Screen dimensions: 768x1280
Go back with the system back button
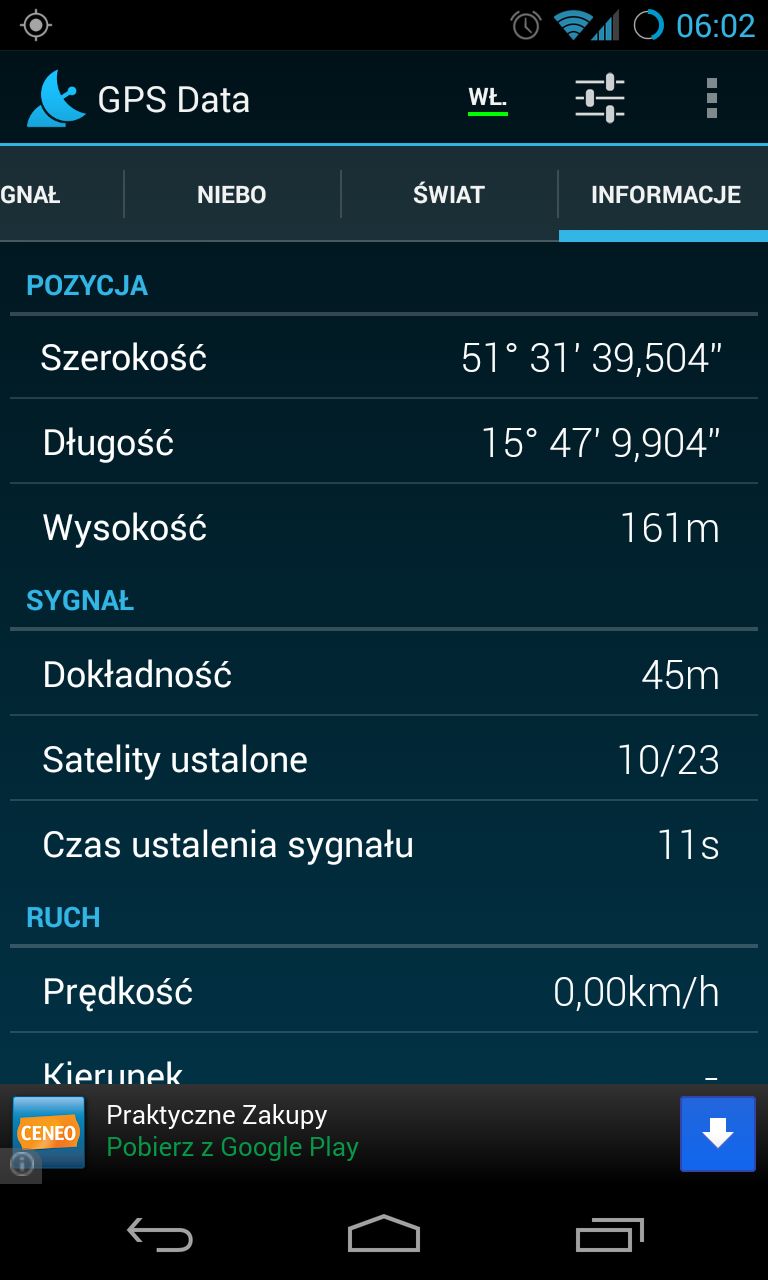click(160, 1234)
